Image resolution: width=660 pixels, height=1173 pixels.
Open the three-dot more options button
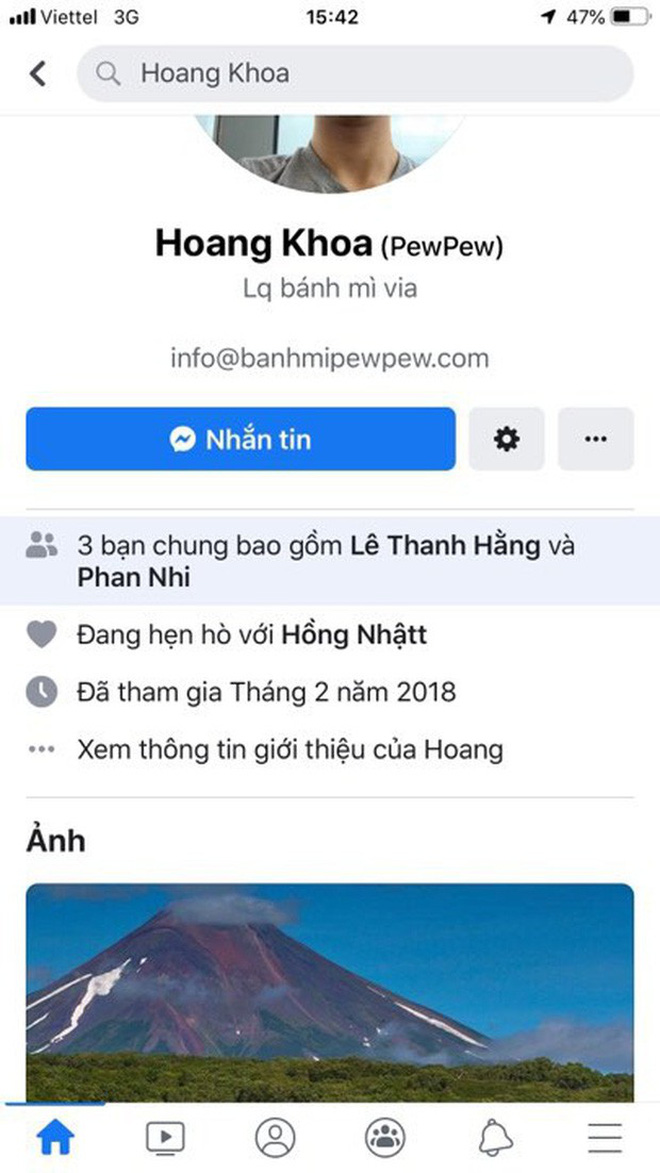pos(596,439)
